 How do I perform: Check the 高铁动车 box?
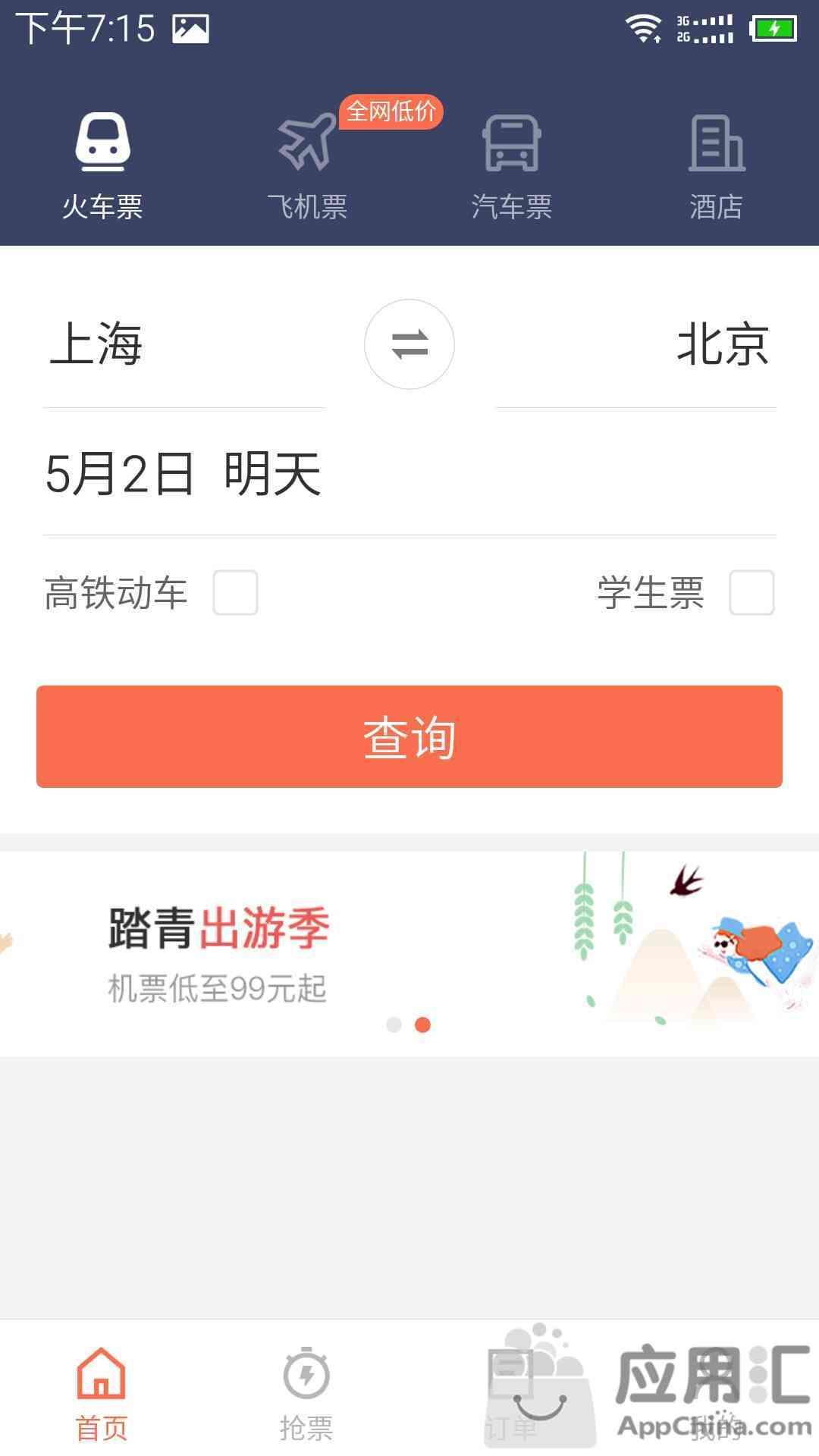click(235, 592)
